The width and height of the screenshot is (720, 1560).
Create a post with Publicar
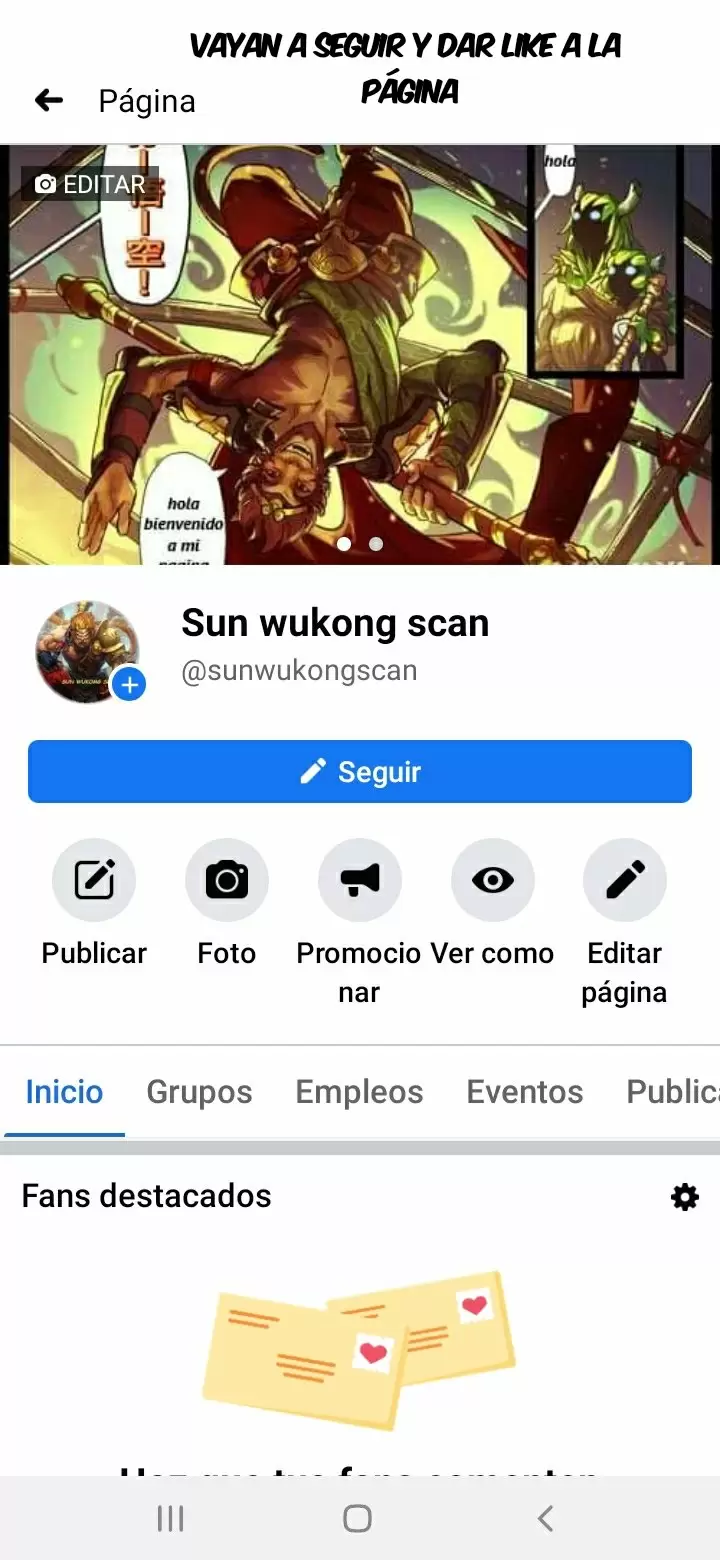click(x=94, y=880)
